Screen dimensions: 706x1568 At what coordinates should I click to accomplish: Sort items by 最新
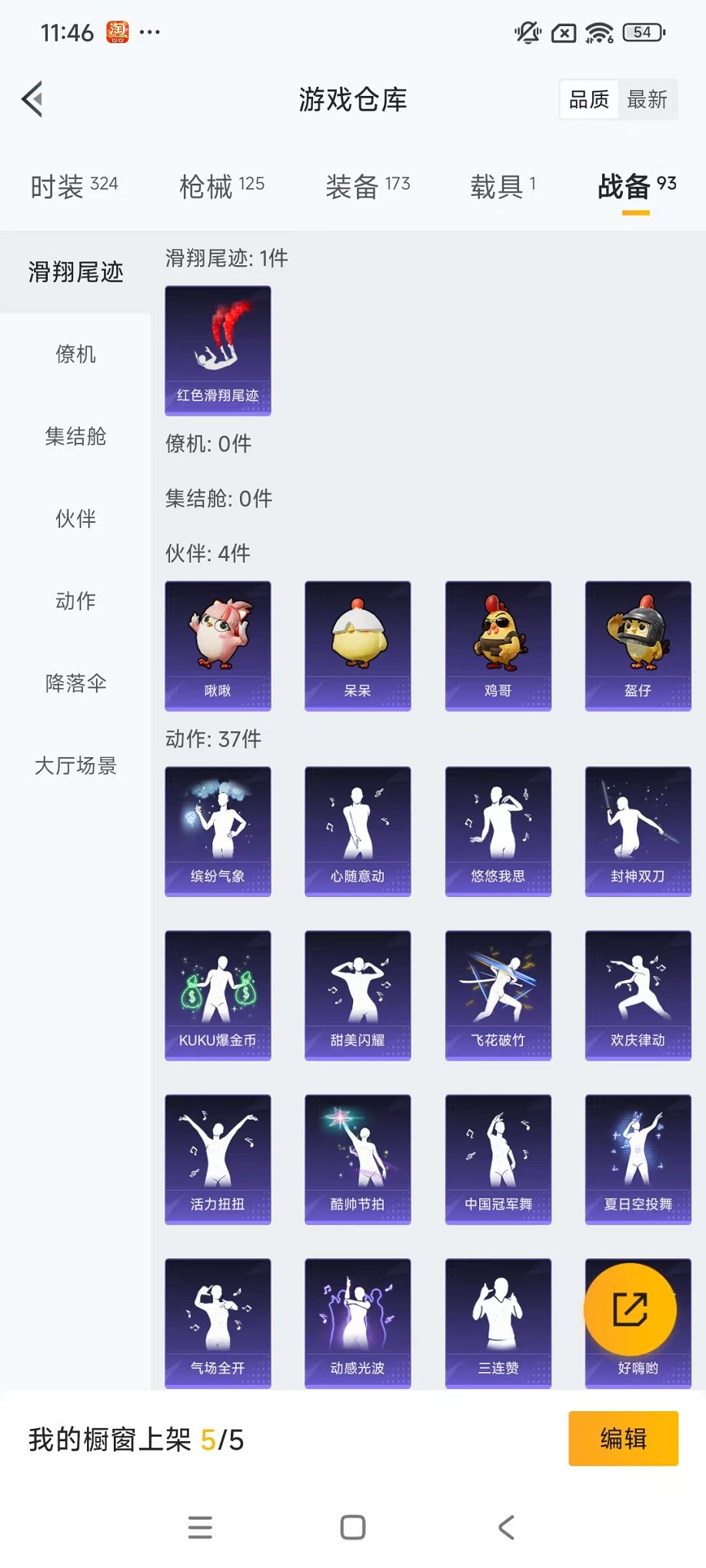point(647,99)
